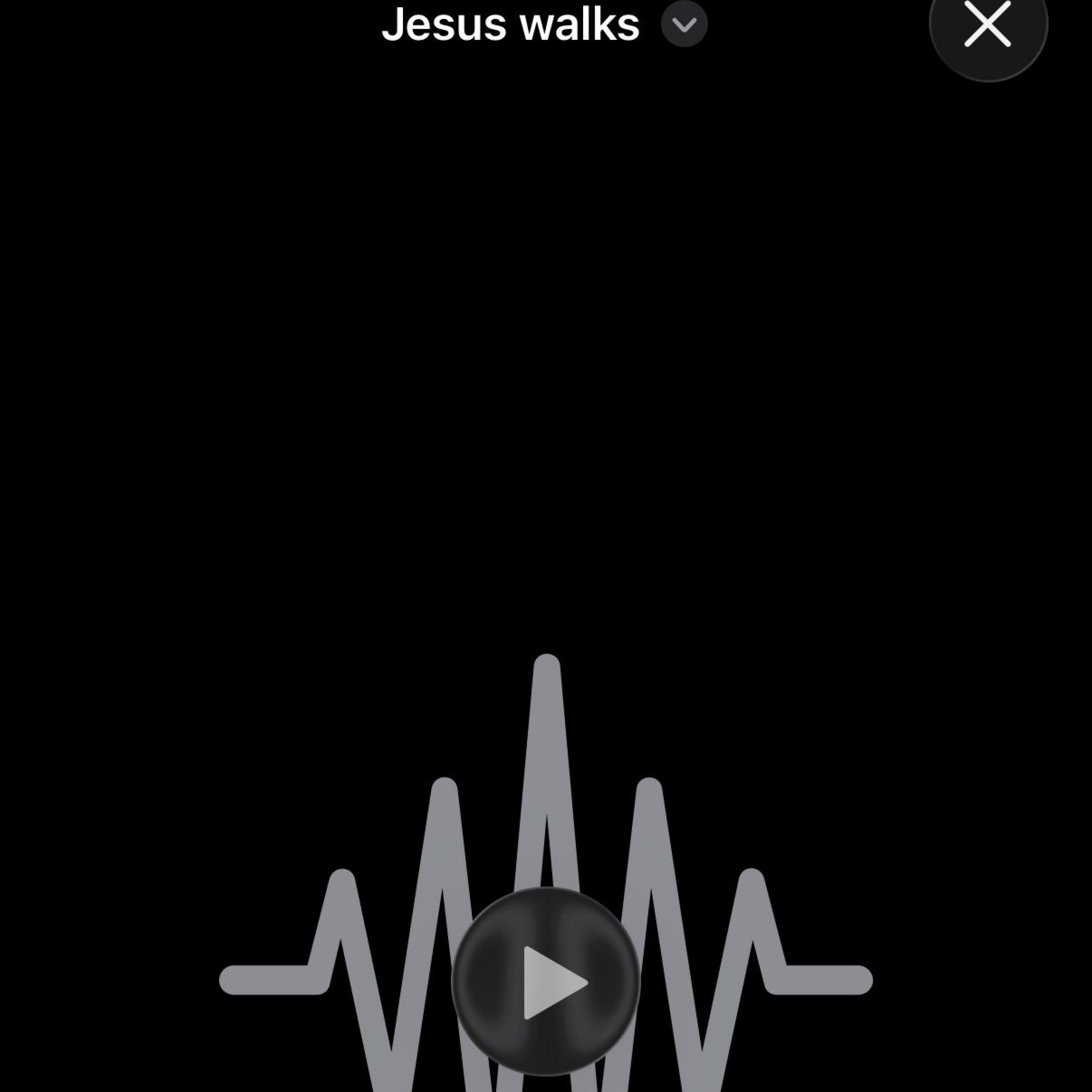Expand the Jesus walks title dropdown
Viewport: 1092px width, 1092px height.
click(684, 24)
